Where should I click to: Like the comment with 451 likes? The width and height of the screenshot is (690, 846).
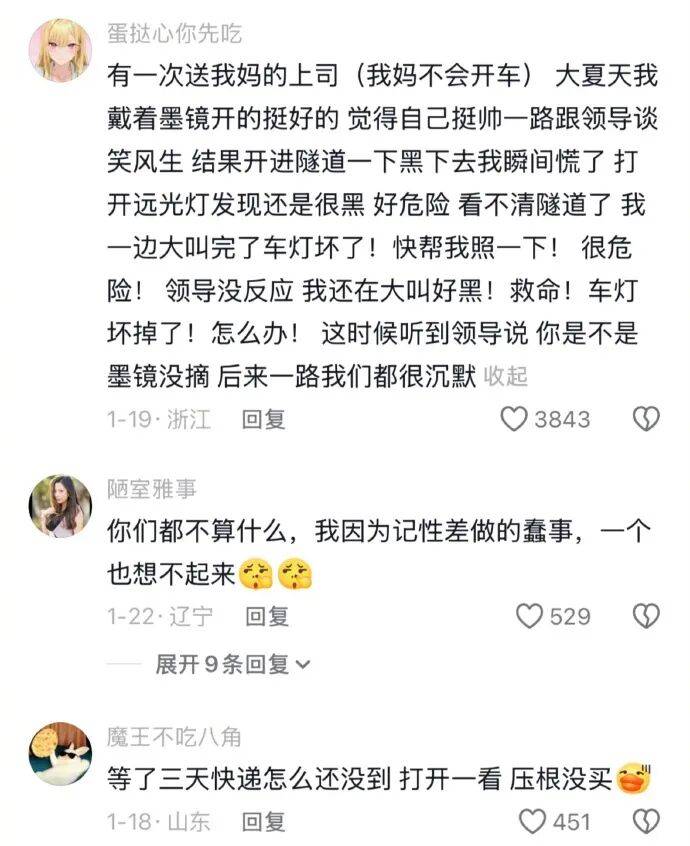(532, 822)
